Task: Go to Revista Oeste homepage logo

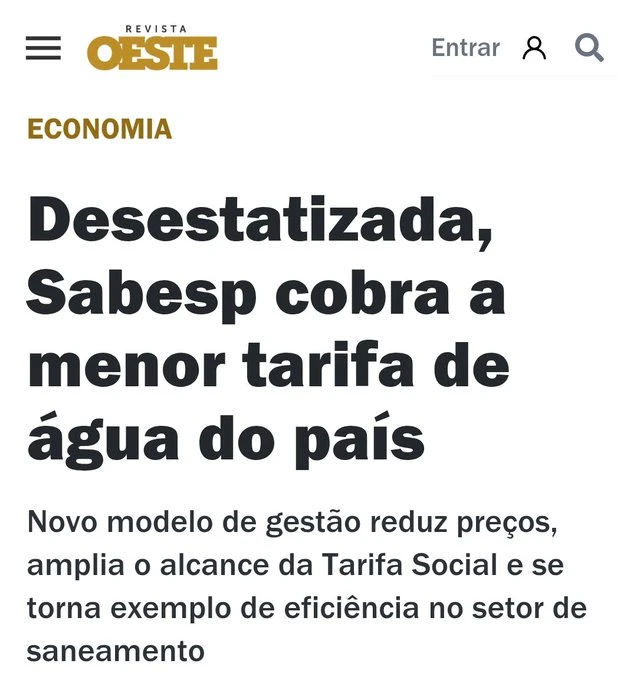Action: 152,49
